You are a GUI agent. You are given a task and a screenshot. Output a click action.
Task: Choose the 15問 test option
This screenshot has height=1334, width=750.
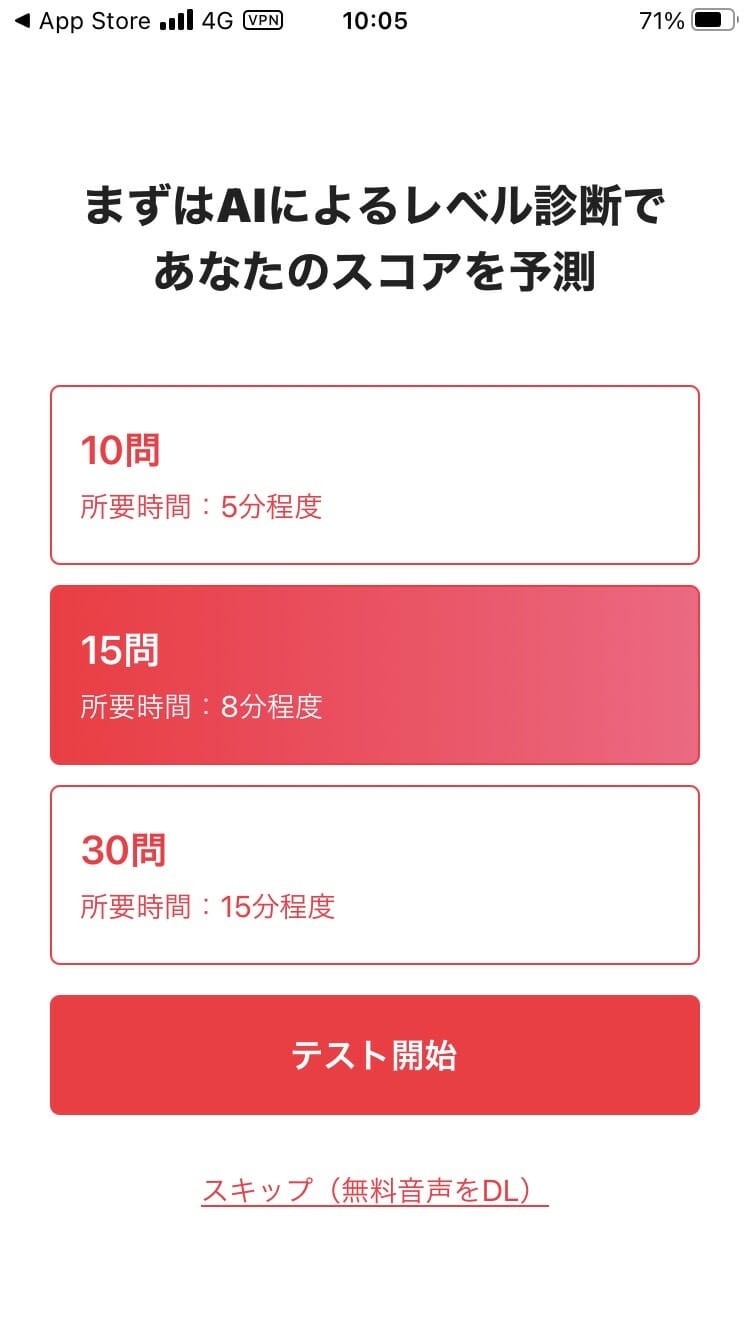pyautogui.click(x=374, y=675)
